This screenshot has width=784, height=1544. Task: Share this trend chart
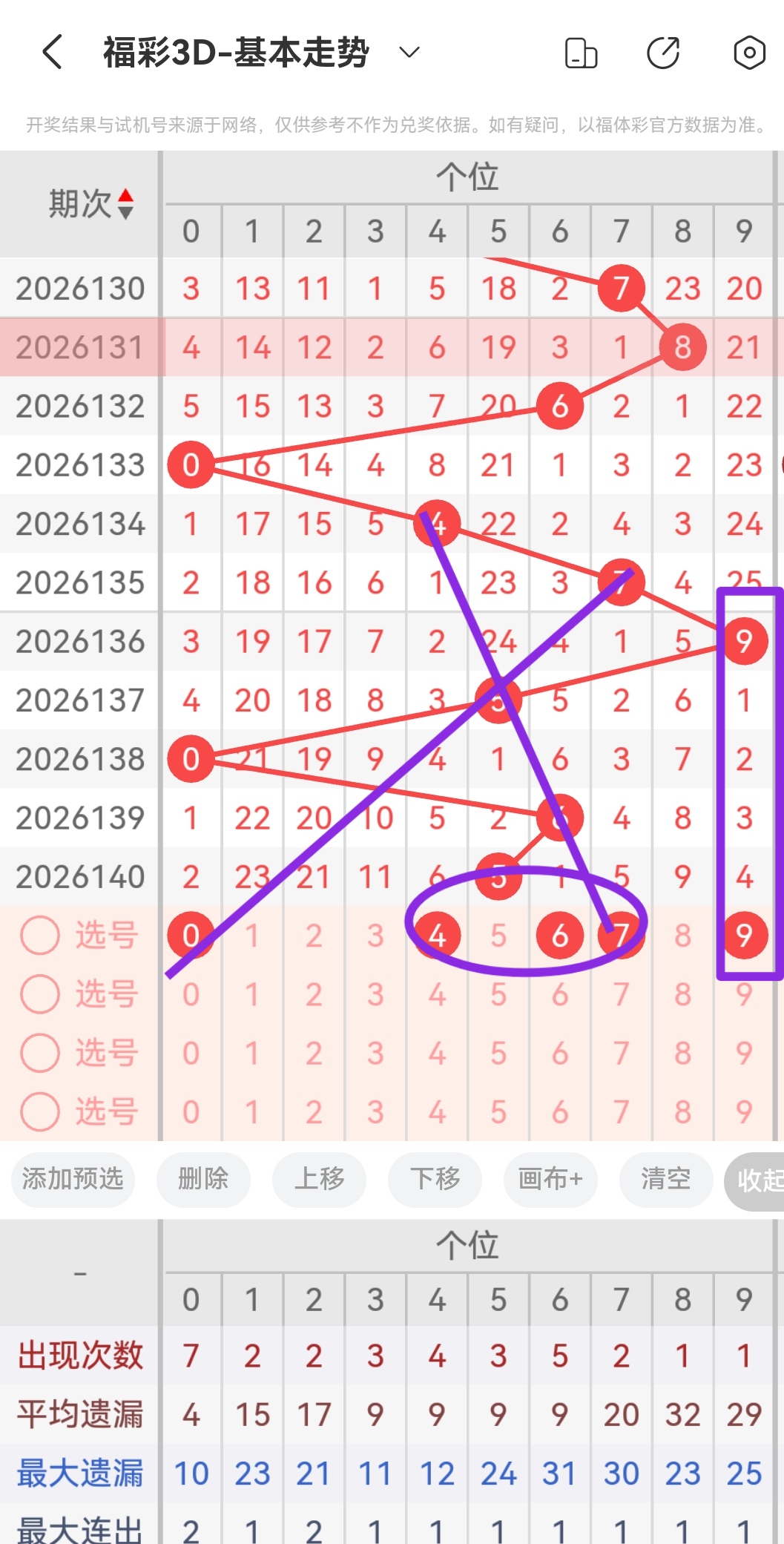[x=663, y=53]
